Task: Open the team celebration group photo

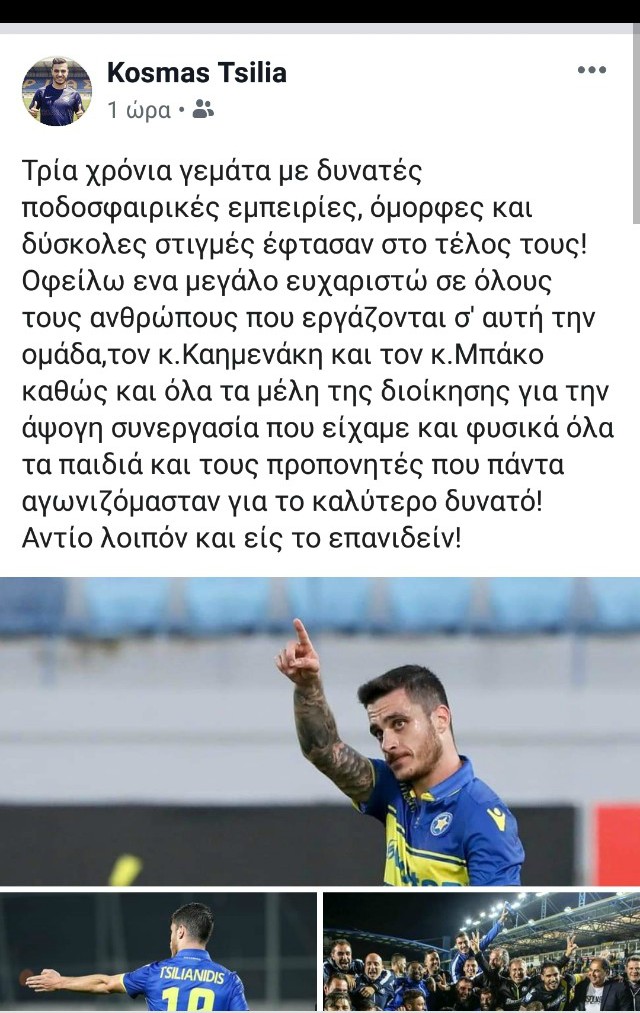Action: pos(481,951)
